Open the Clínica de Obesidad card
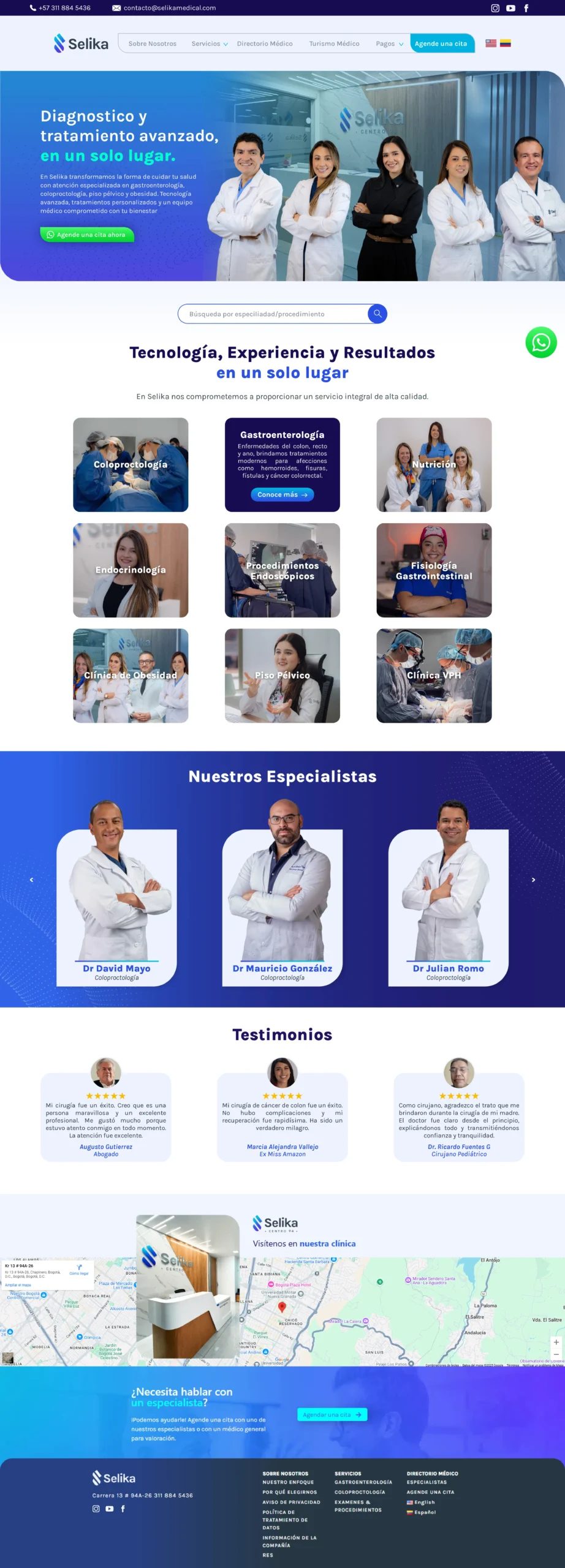Viewport: 565px width, 1568px height. (131, 676)
